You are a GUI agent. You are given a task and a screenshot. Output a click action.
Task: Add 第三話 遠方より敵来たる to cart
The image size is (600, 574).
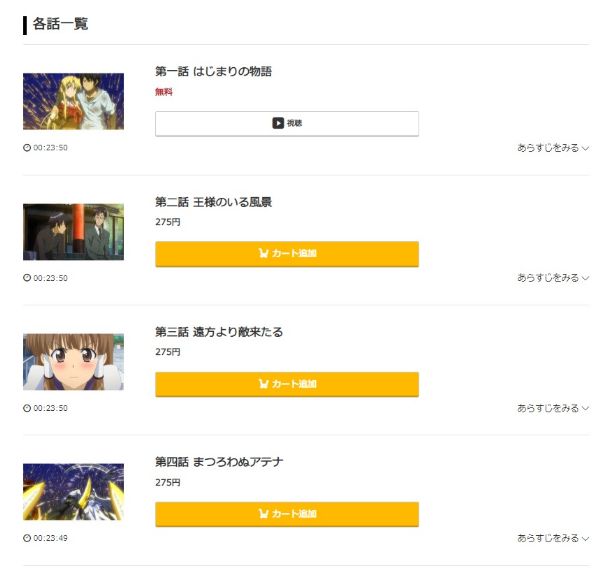tap(286, 384)
